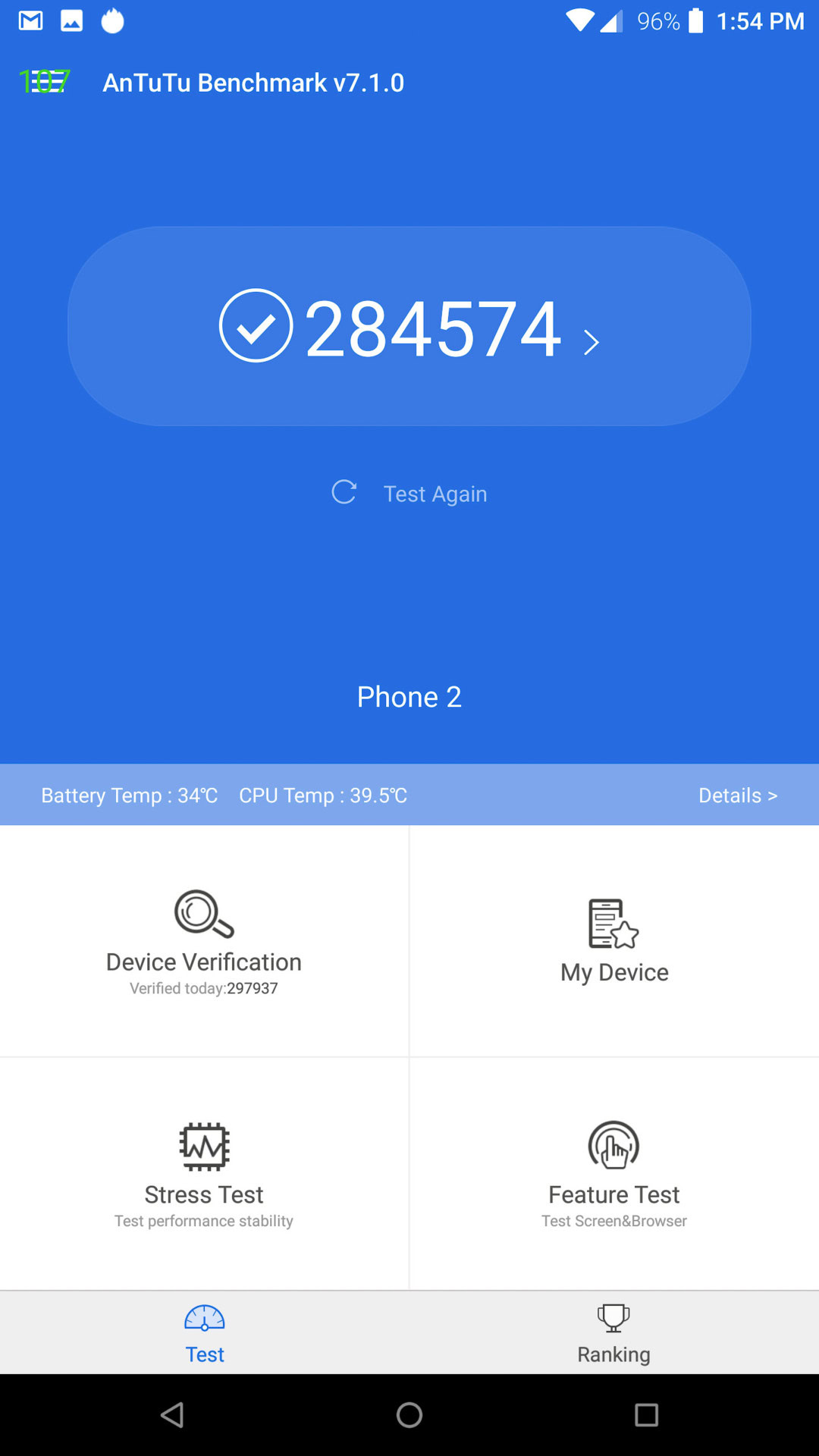Open temperature Details link

pos(738,795)
